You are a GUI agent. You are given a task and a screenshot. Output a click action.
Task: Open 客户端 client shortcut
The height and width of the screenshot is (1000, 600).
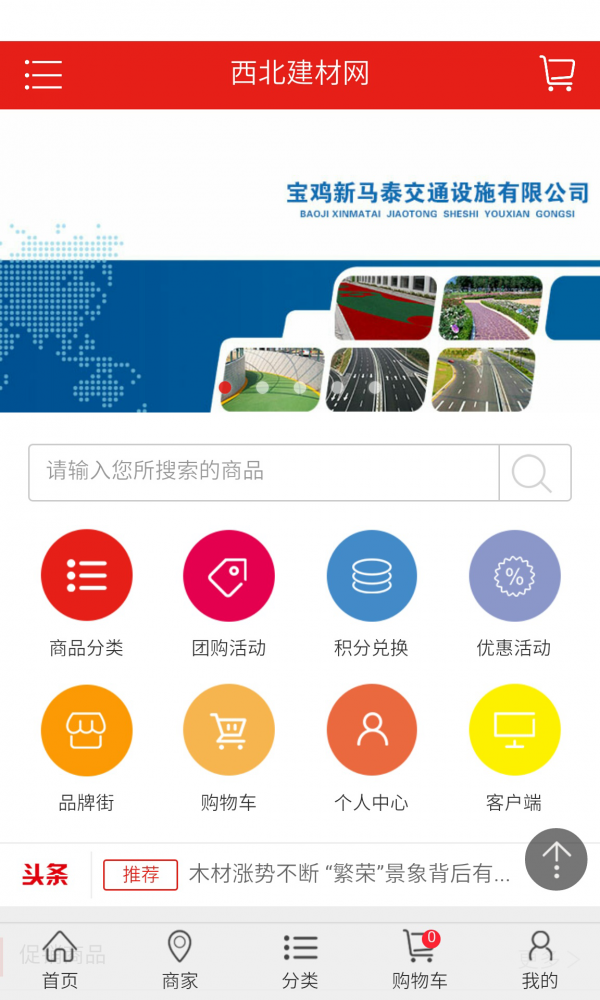click(514, 731)
